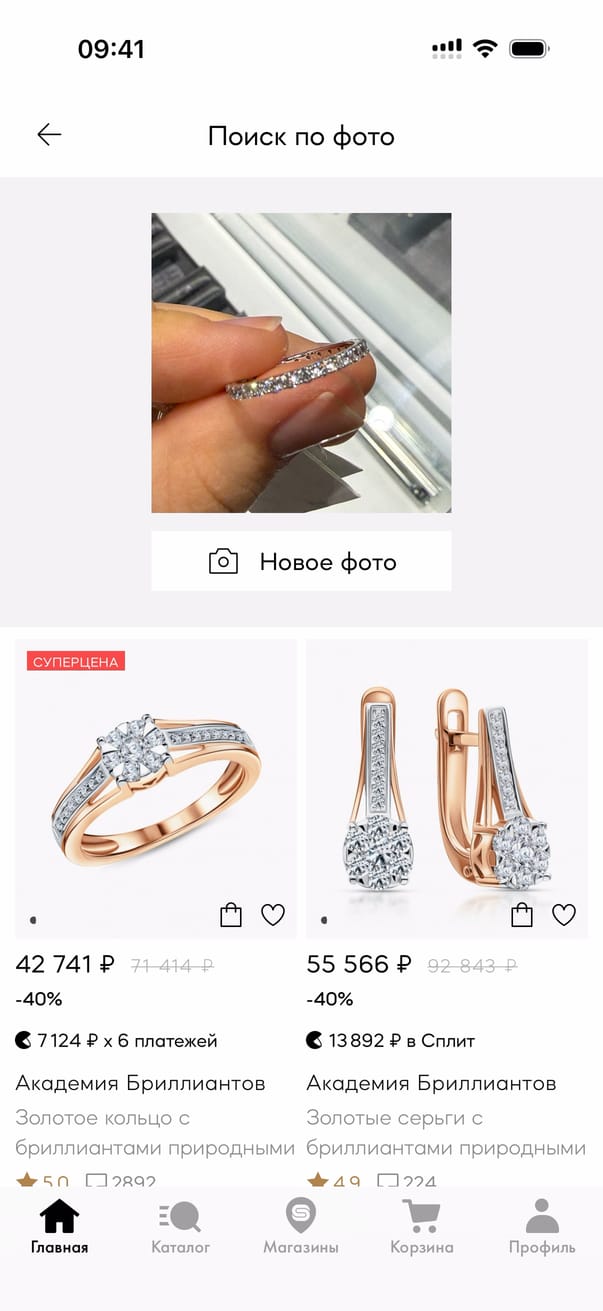Open the gold earrings product card
The height and width of the screenshot is (1311, 603).
(x=446, y=780)
